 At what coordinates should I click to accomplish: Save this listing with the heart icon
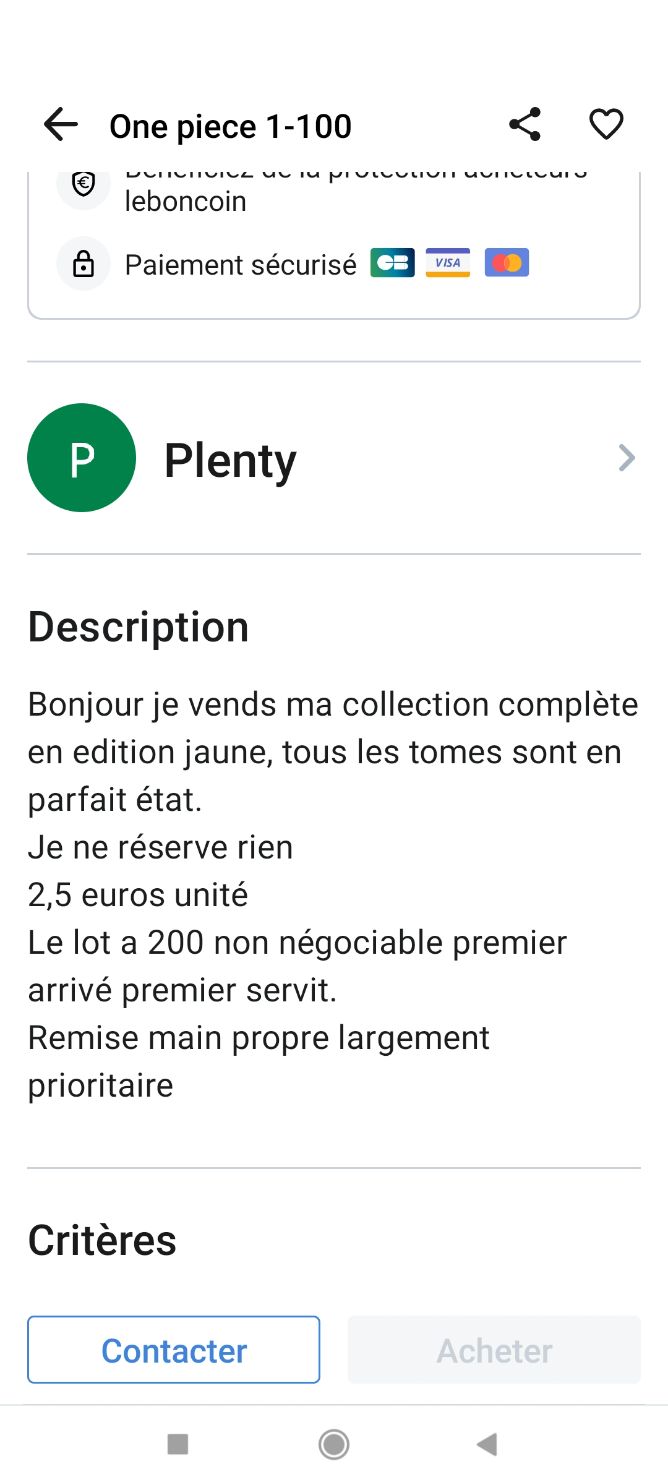[606, 125]
